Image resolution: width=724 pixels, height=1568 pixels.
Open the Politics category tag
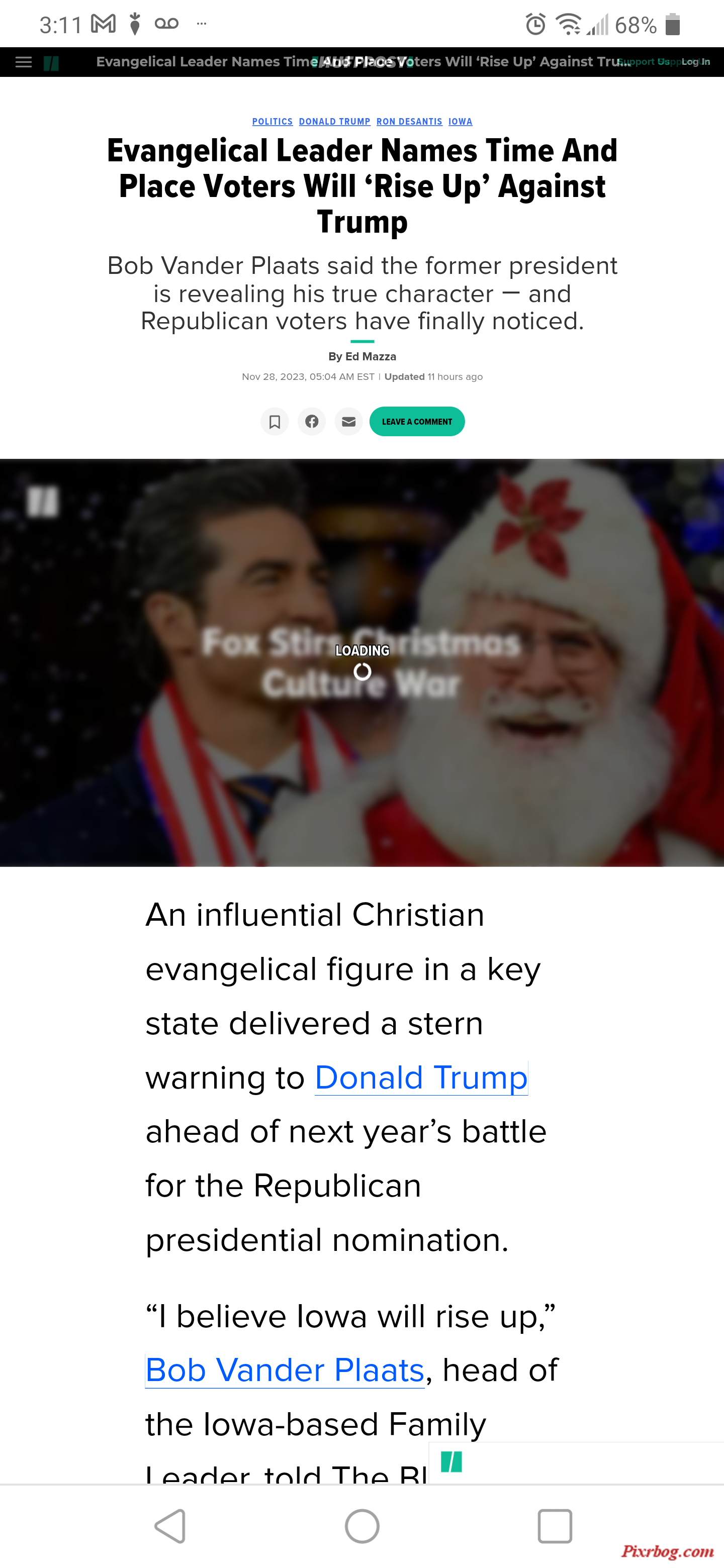[272, 122]
